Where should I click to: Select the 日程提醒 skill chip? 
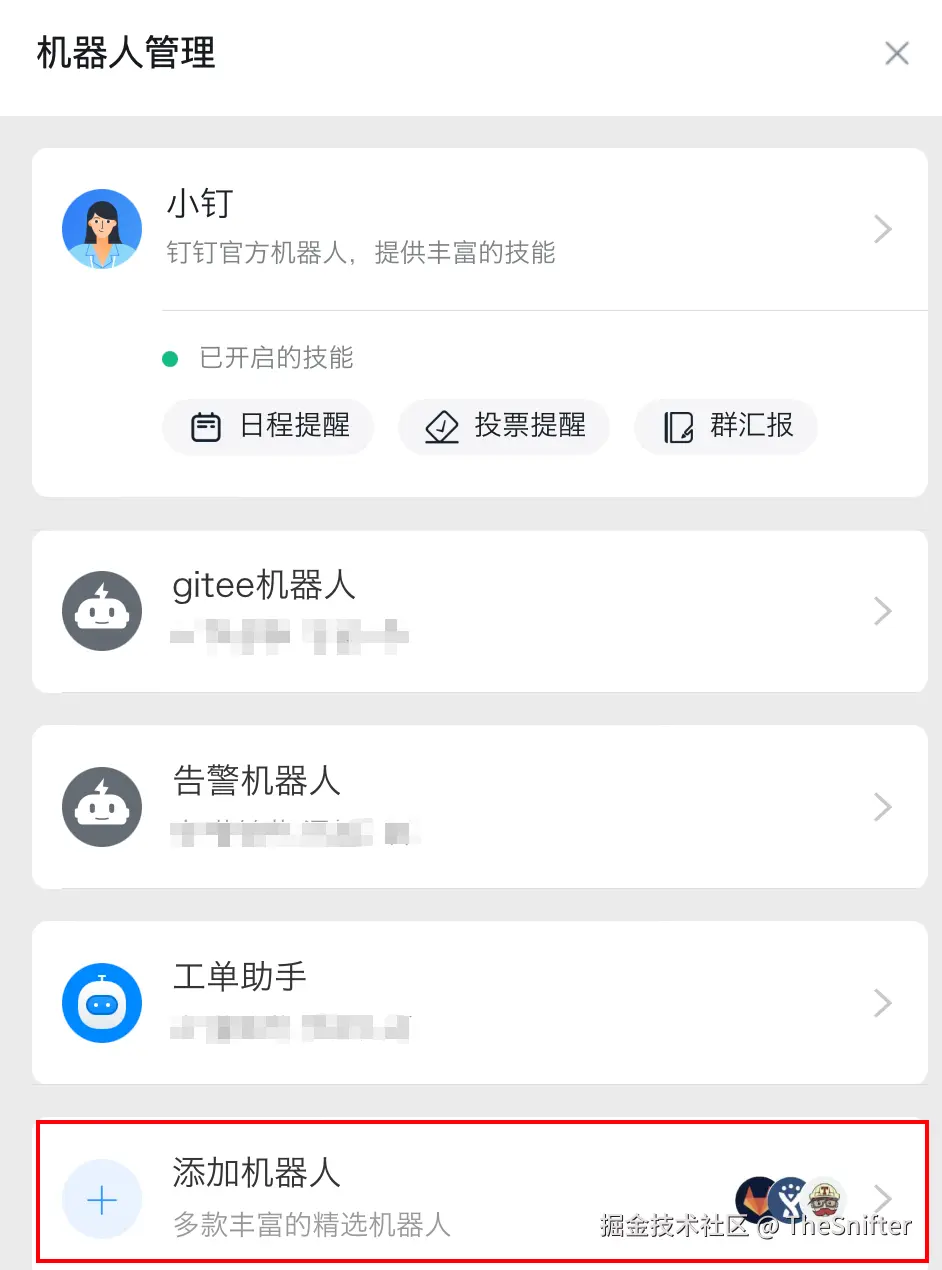coord(269,427)
